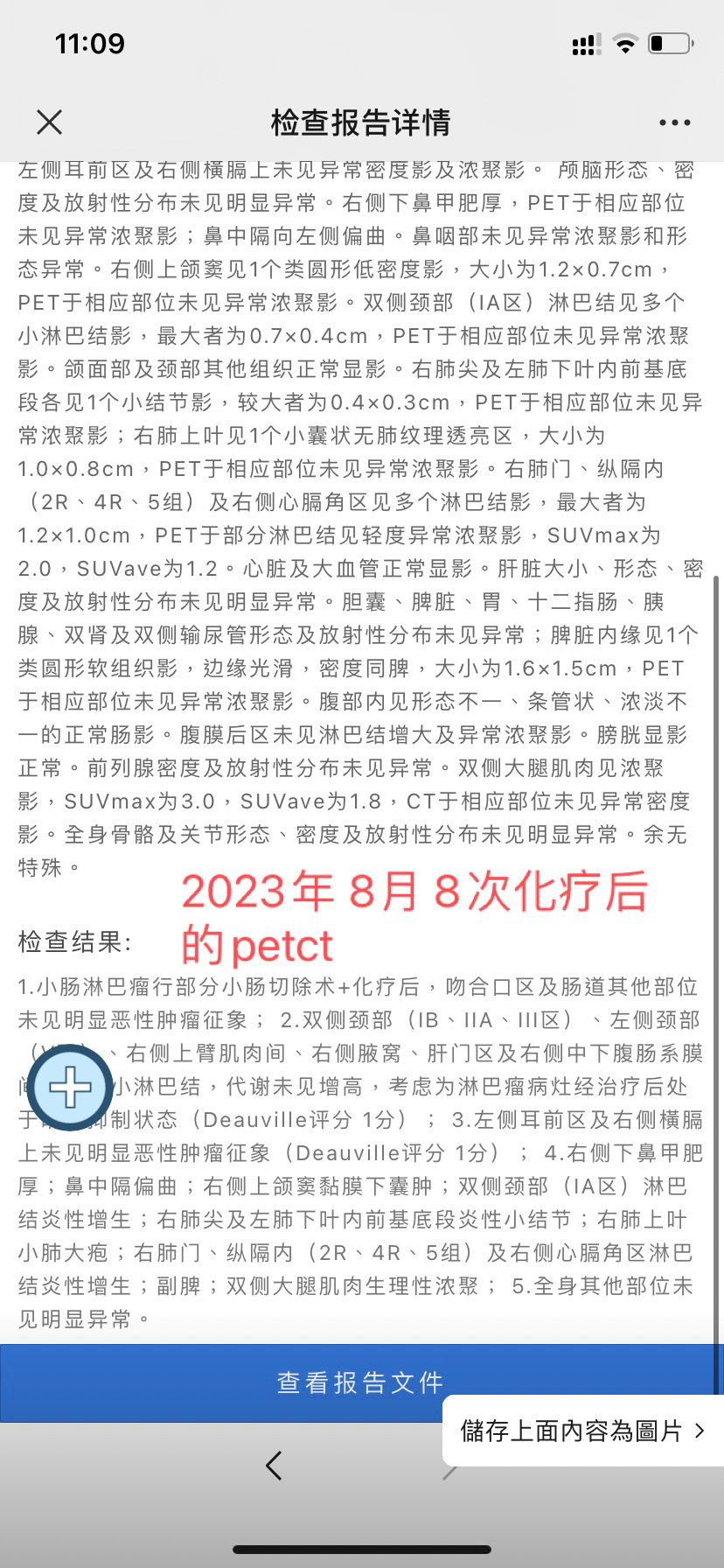Open 查看报告文件 to view the report file

(x=359, y=1382)
